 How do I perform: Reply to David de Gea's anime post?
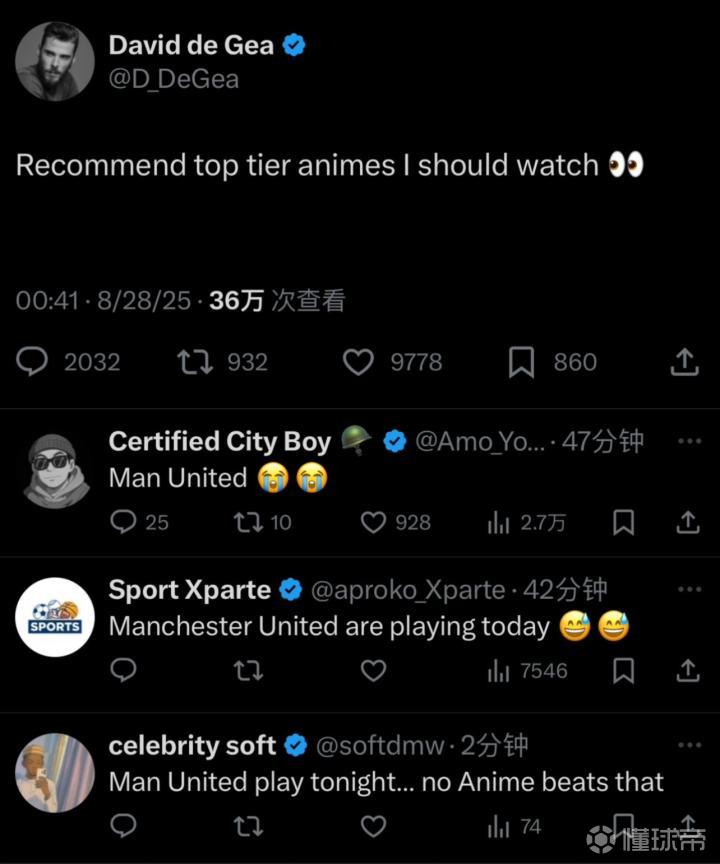point(33,361)
